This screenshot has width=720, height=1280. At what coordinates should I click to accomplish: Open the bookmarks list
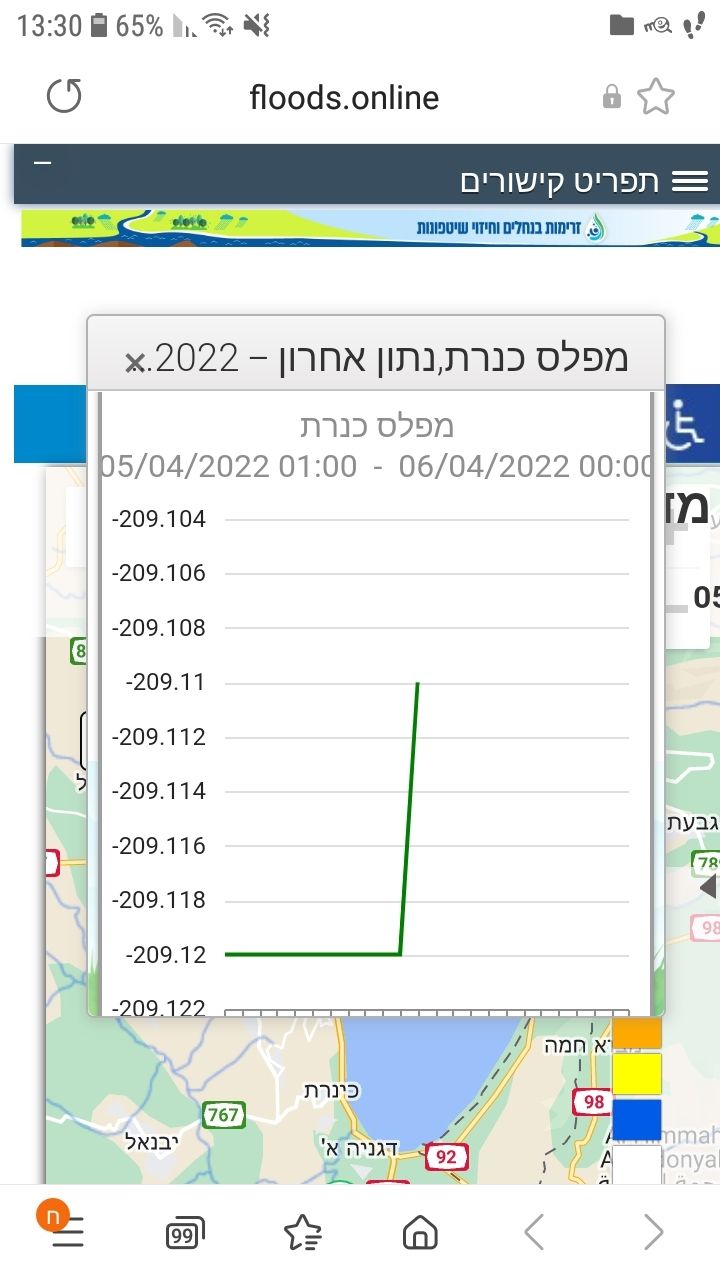click(x=302, y=1234)
